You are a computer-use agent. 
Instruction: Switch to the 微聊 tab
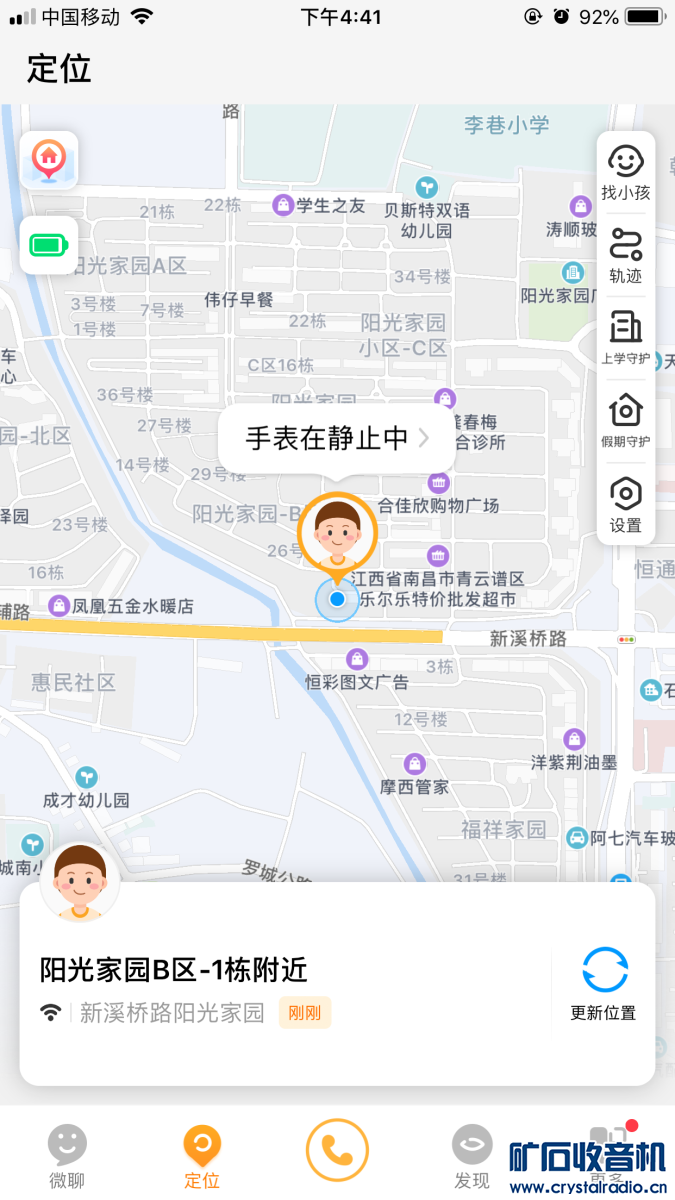[67, 1155]
